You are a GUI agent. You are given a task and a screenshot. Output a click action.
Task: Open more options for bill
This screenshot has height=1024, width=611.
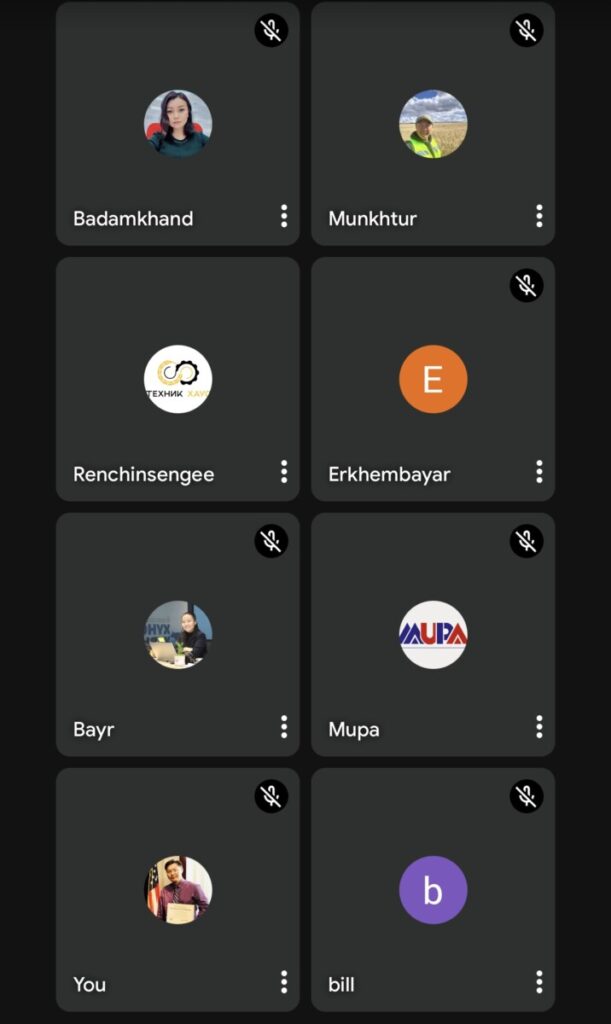539,982
